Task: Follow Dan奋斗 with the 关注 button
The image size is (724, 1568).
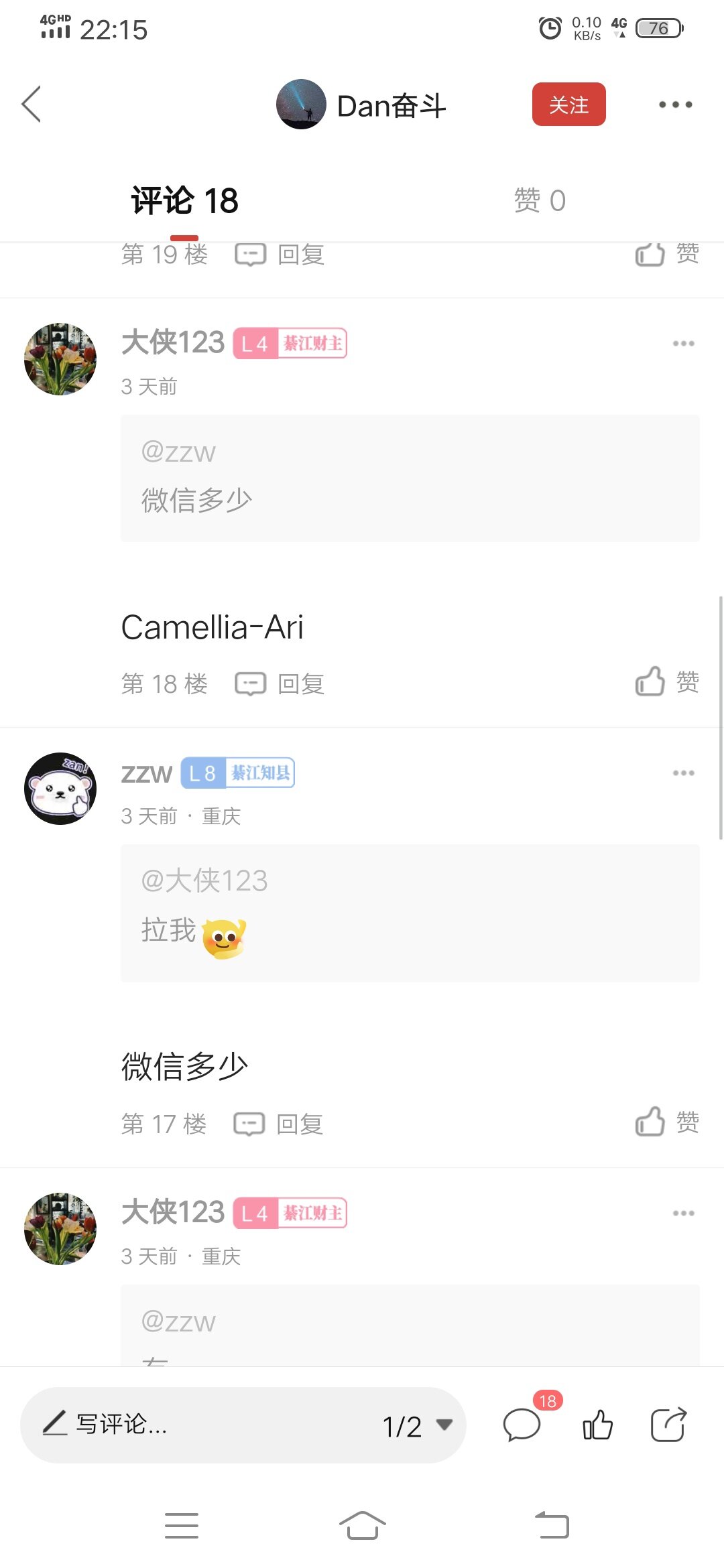Action: pos(568,105)
